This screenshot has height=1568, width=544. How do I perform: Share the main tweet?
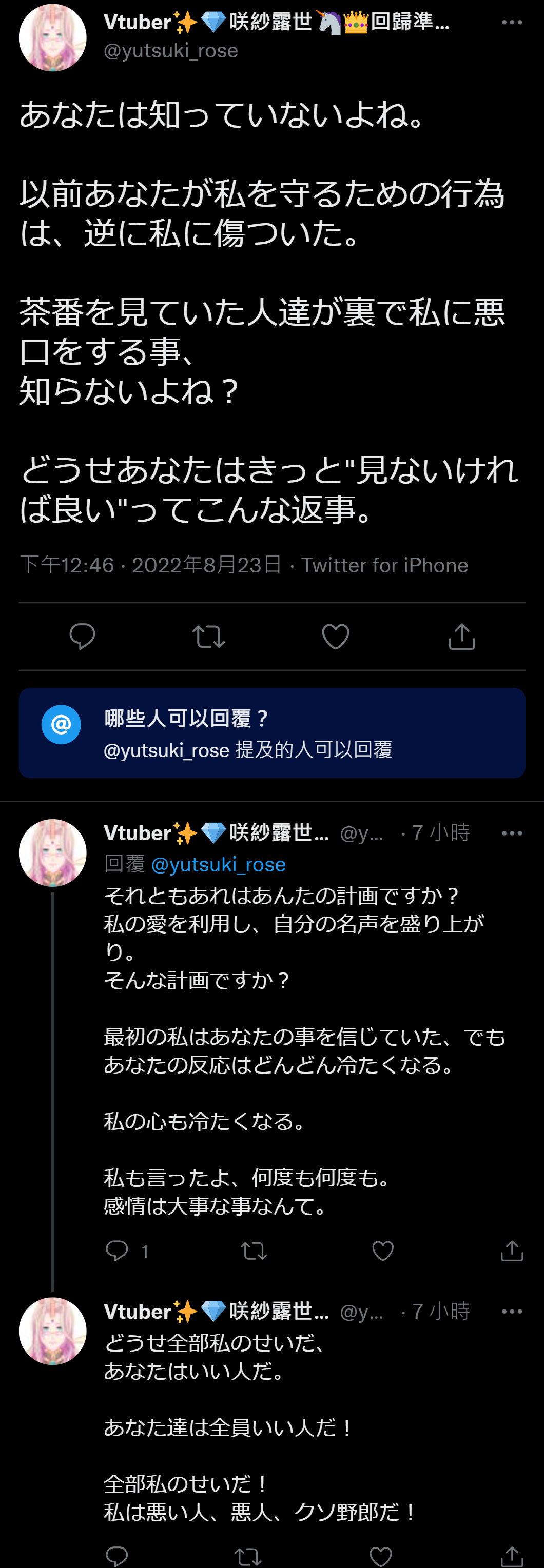tap(461, 636)
